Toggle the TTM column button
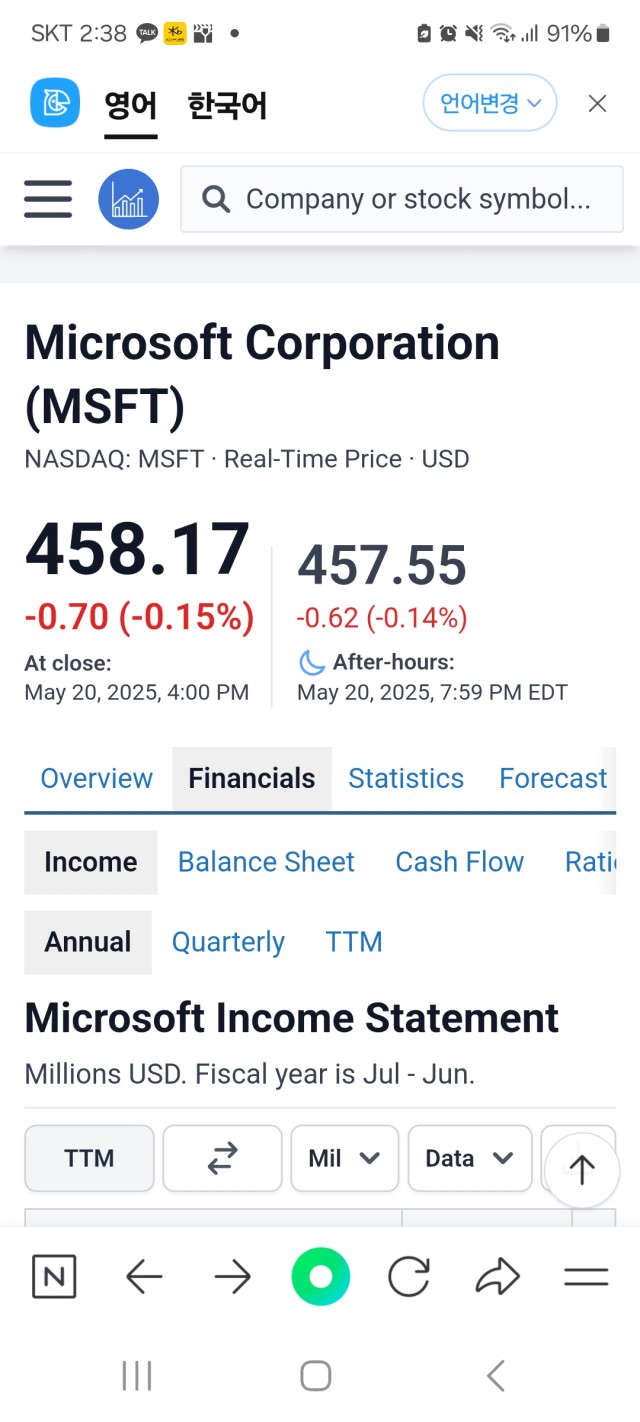This screenshot has height=1422, width=640. [x=89, y=1158]
